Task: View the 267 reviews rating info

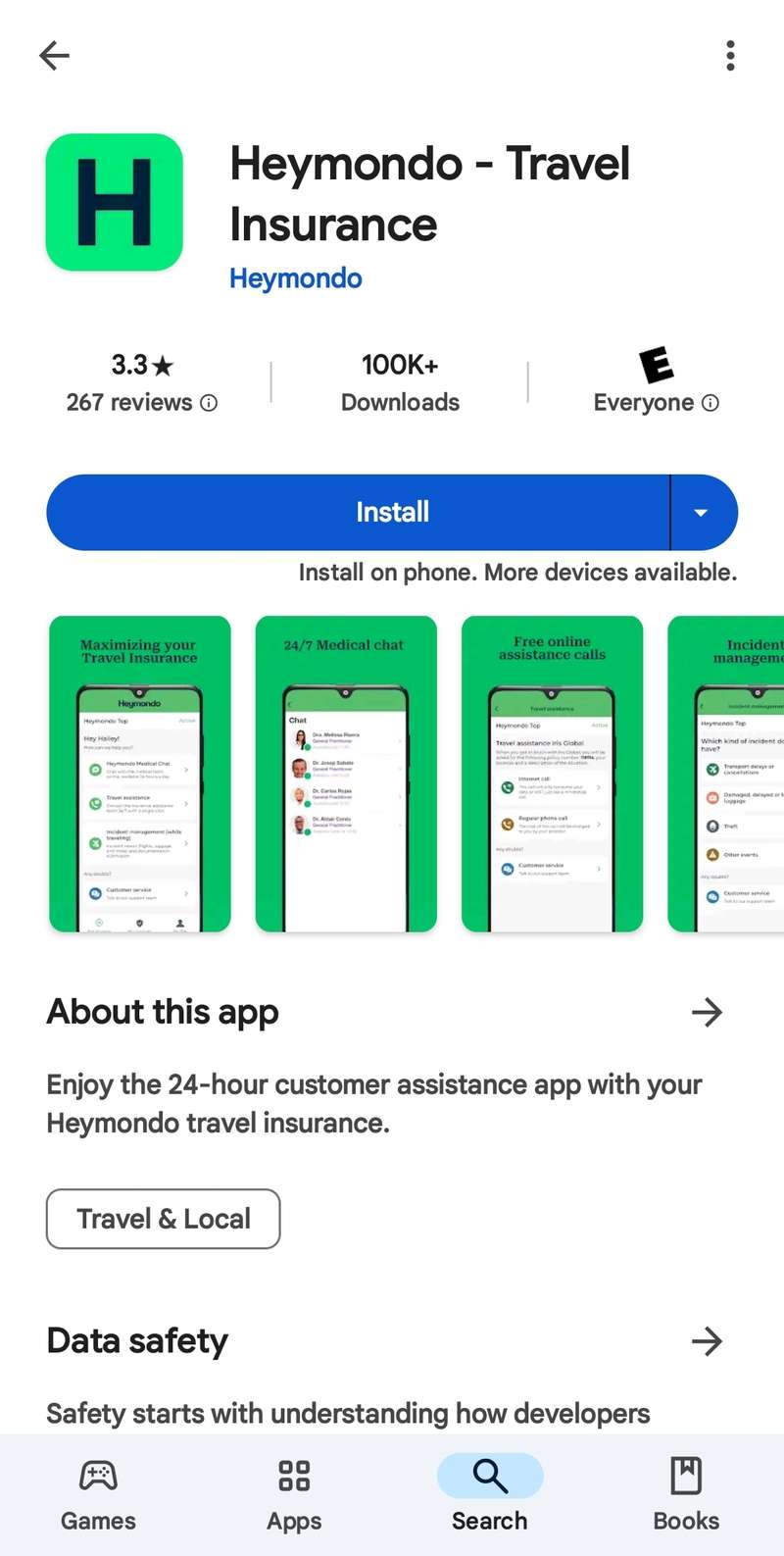Action: 142,383
